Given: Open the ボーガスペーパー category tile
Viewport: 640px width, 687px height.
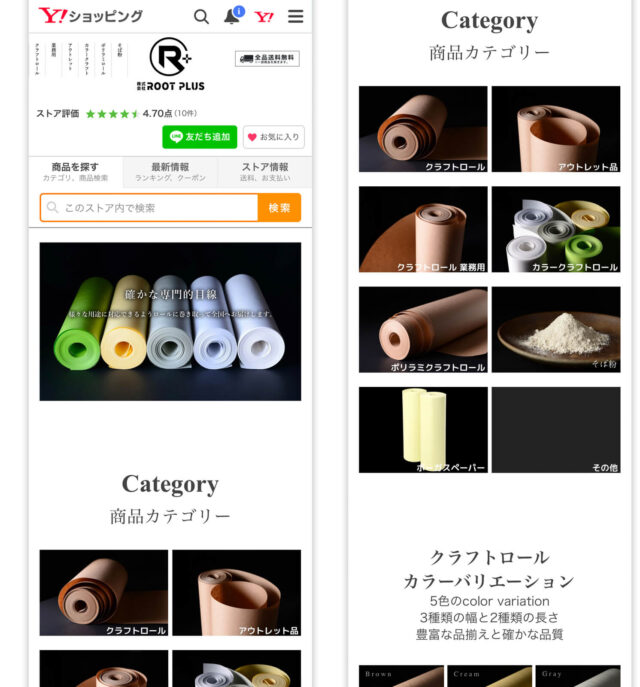Looking at the screenshot, I should tap(423, 430).
